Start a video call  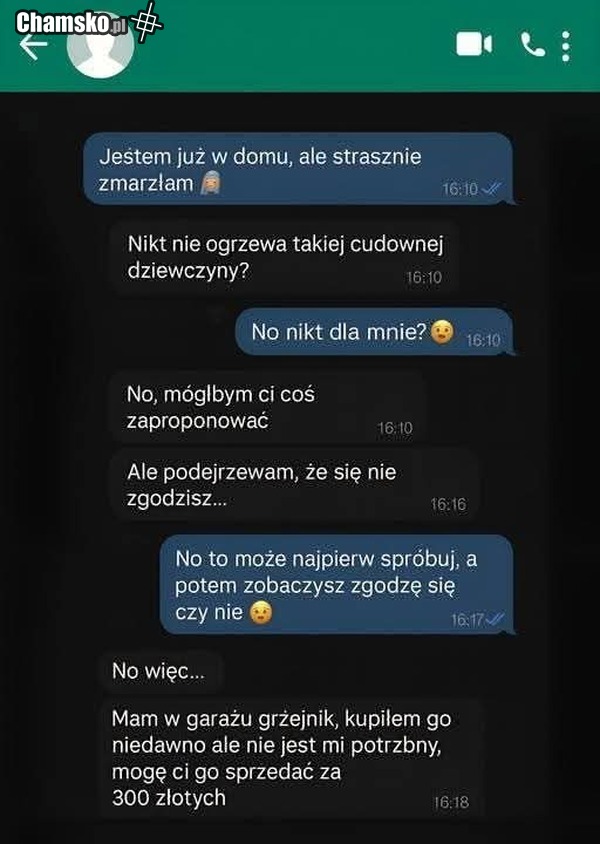coord(474,44)
